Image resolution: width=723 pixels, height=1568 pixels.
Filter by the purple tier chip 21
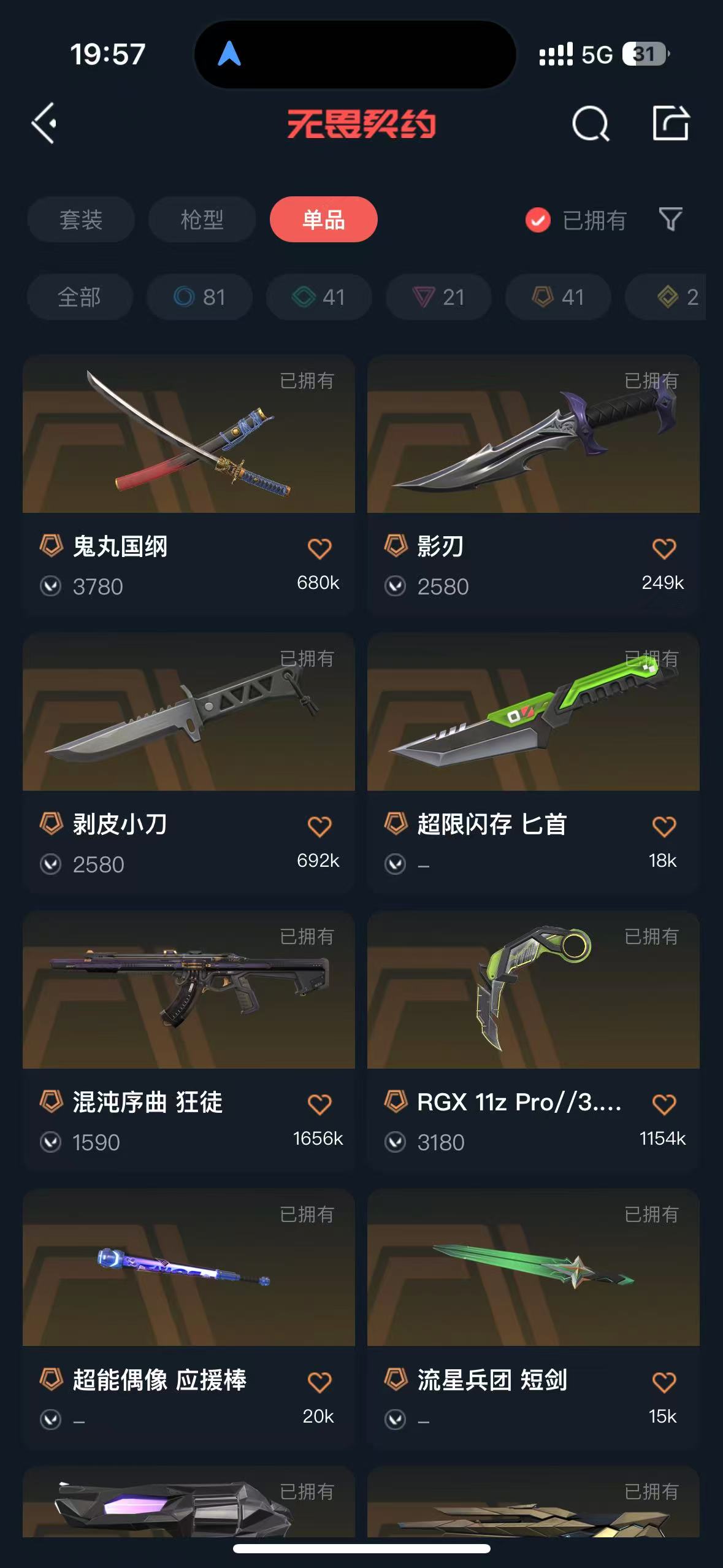click(x=438, y=298)
